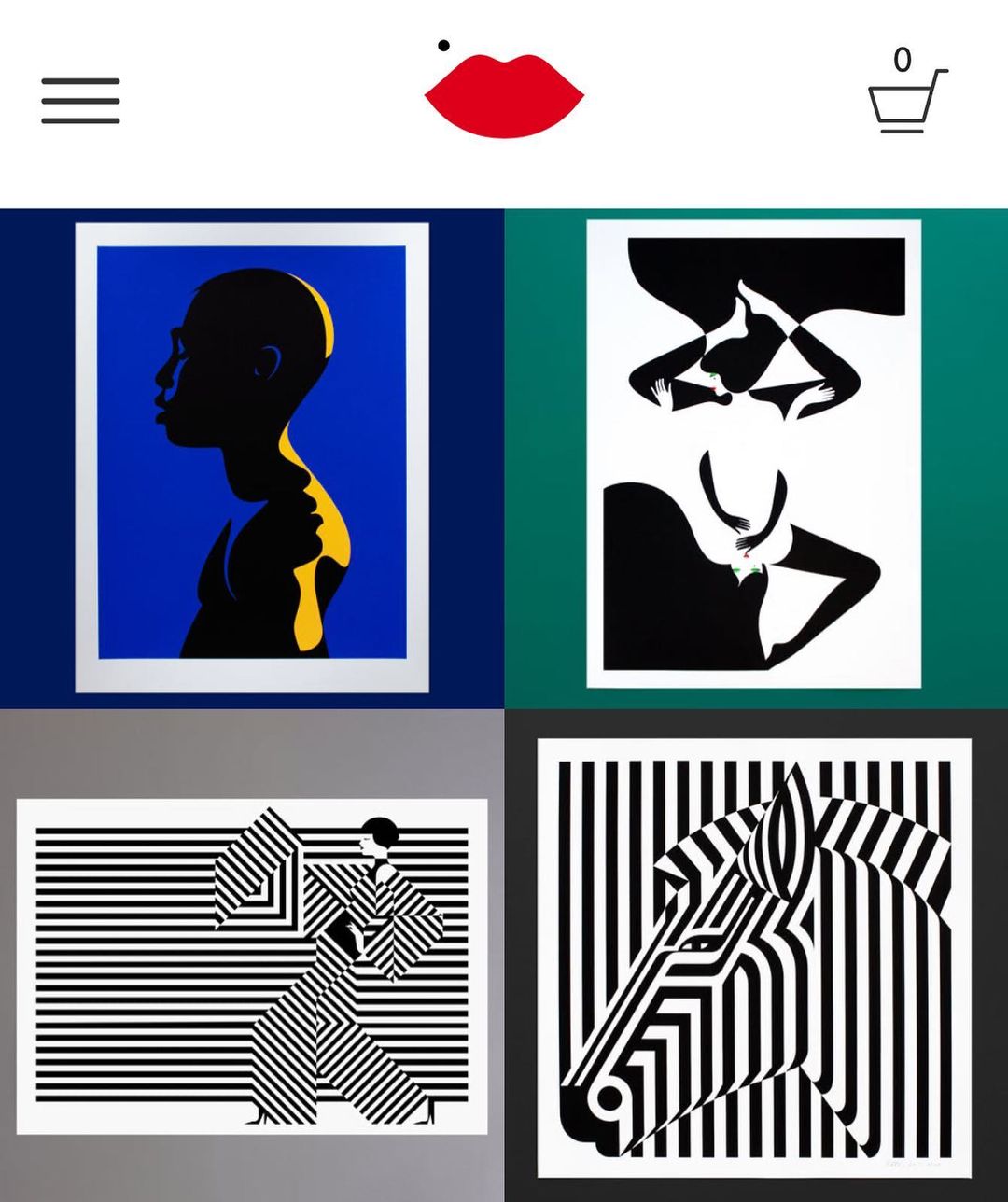Tap the red lips logo to go home

tap(504, 95)
